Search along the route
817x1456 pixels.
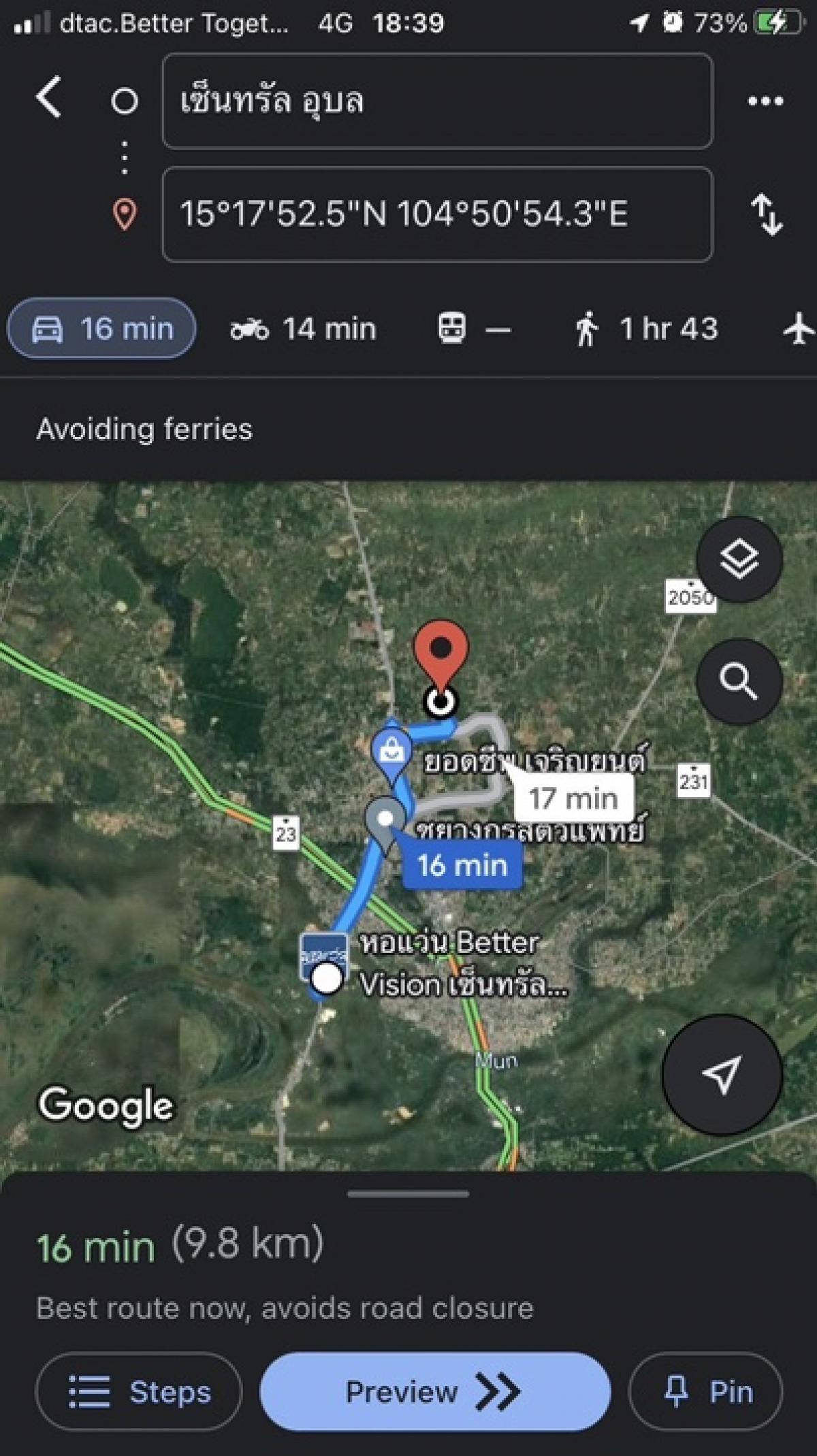(x=739, y=681)
